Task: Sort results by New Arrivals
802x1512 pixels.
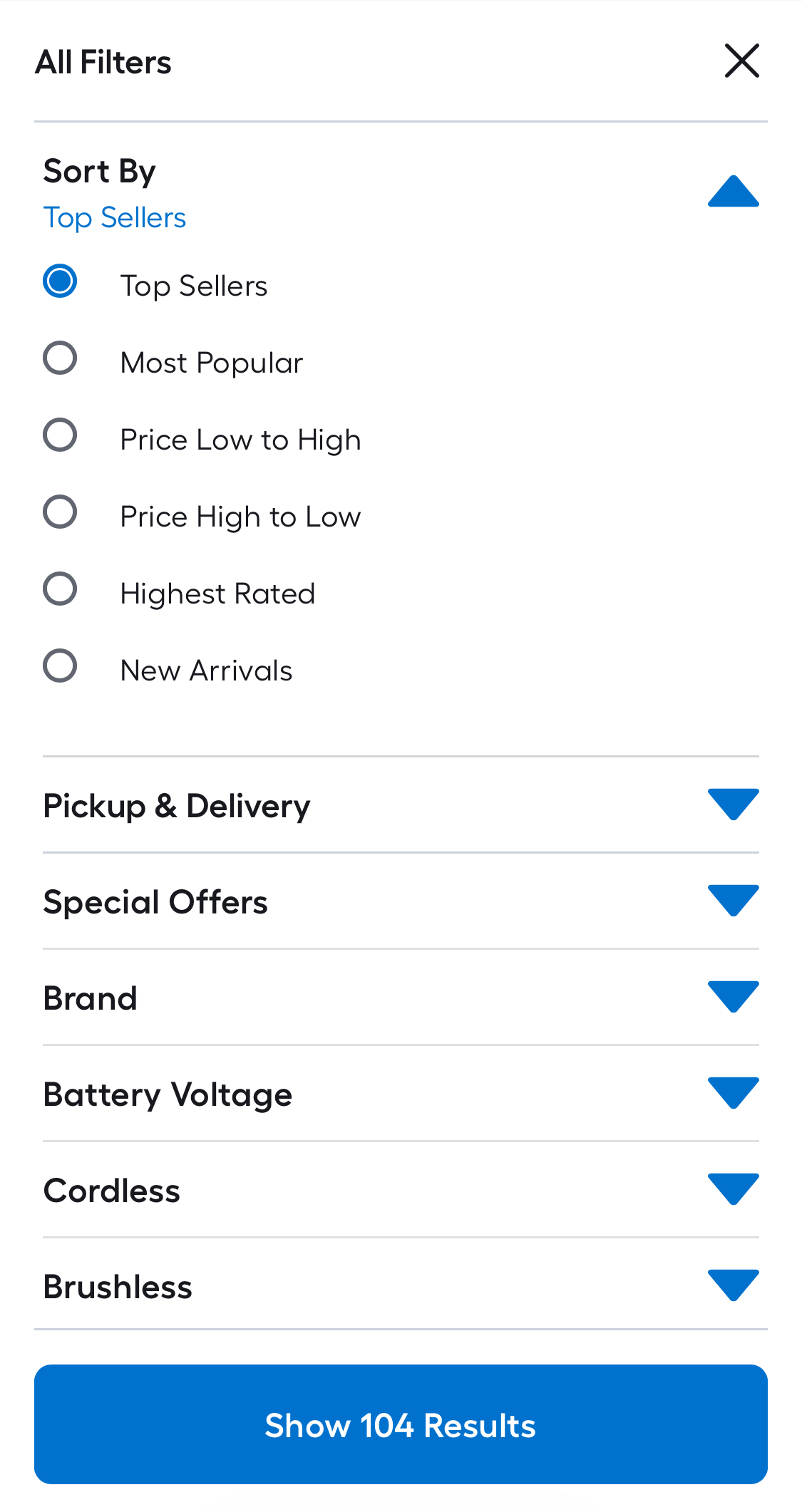Action: point(60,666)
